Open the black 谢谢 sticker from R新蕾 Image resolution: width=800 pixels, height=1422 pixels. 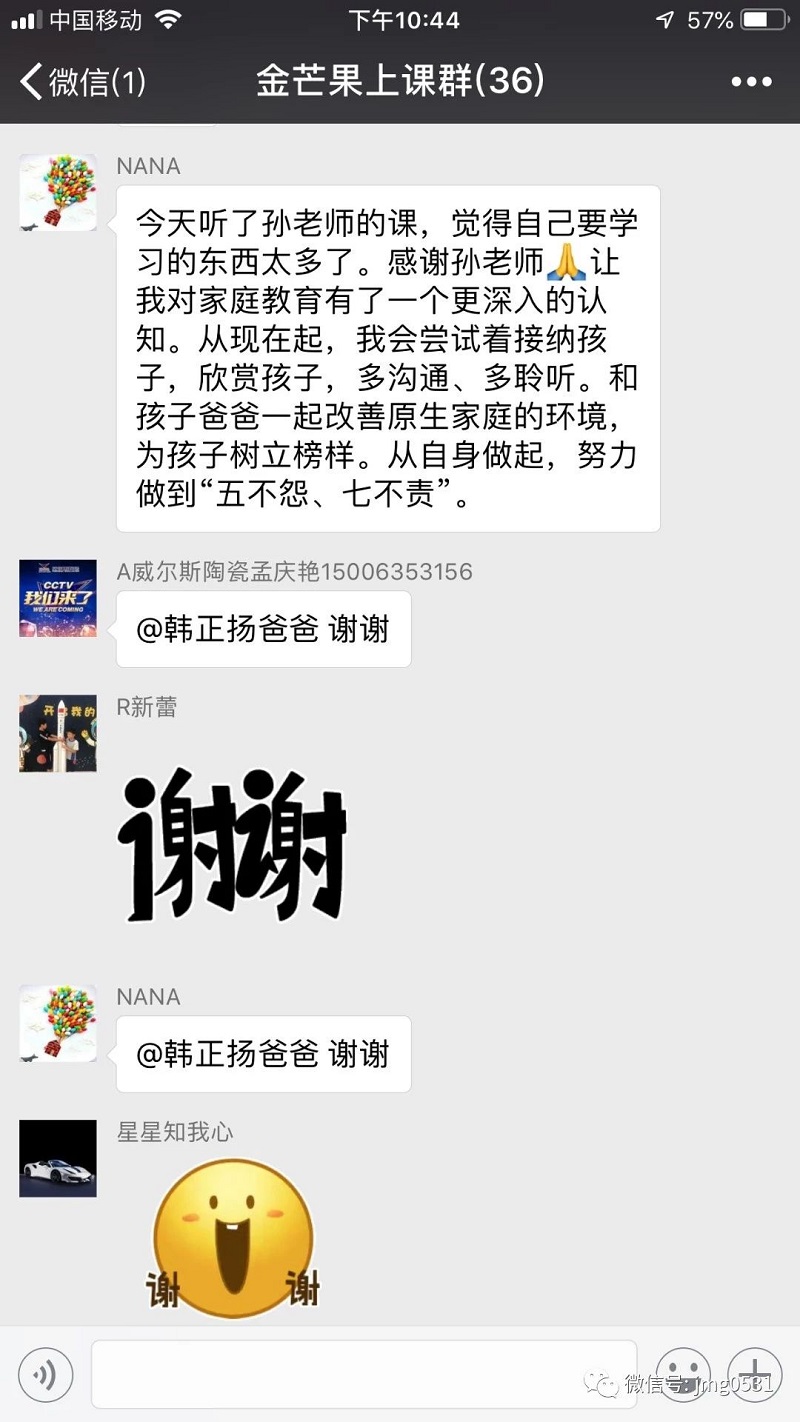(235, 845)
